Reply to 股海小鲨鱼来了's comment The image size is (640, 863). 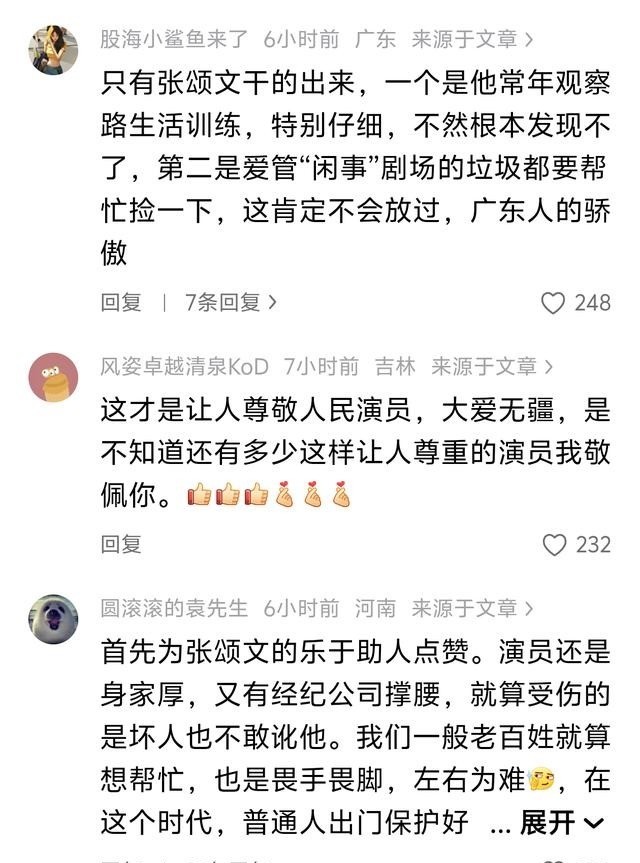pos(121,302)
